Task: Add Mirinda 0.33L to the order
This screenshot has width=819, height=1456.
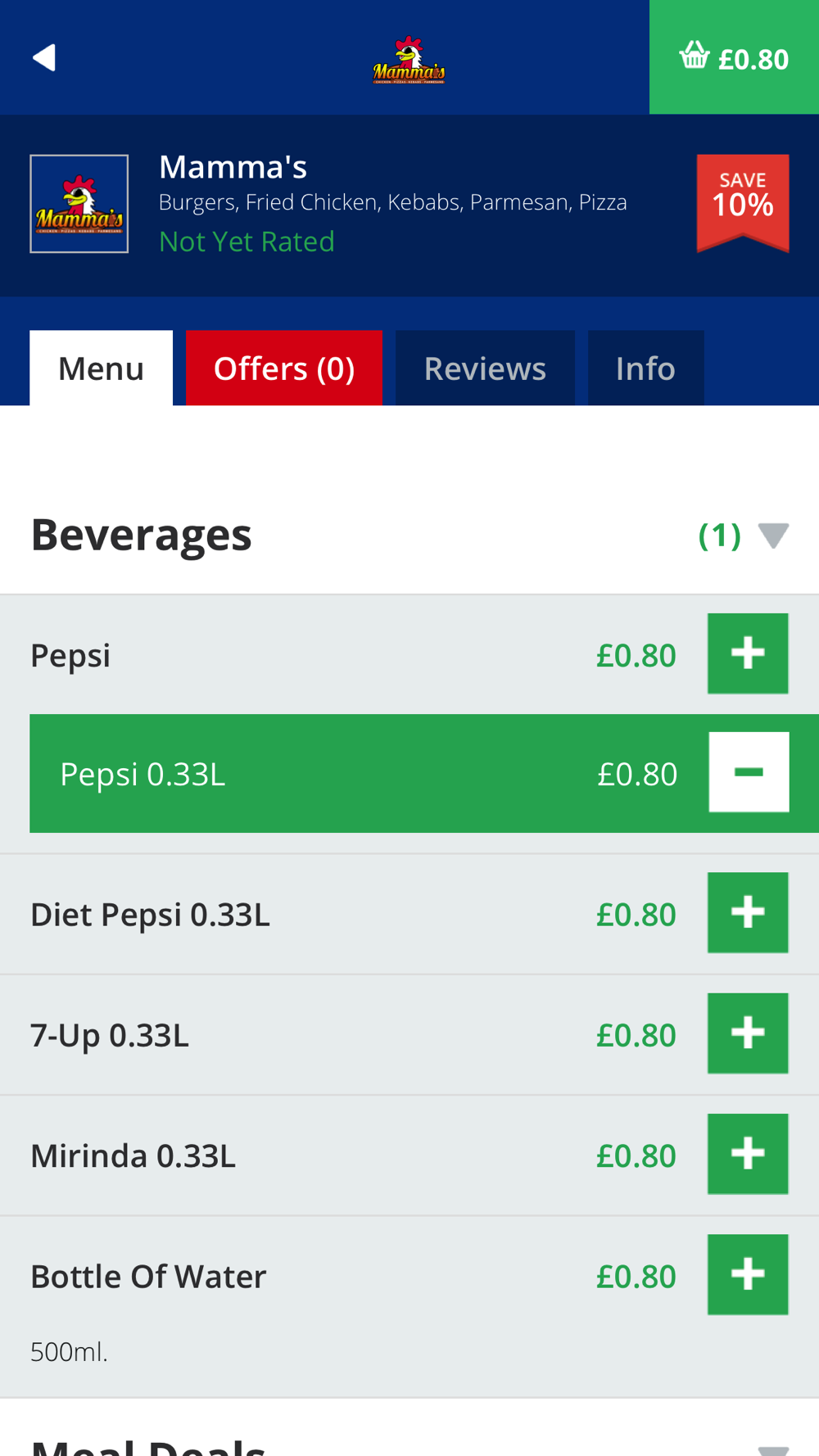Action: click(748, 1154)
